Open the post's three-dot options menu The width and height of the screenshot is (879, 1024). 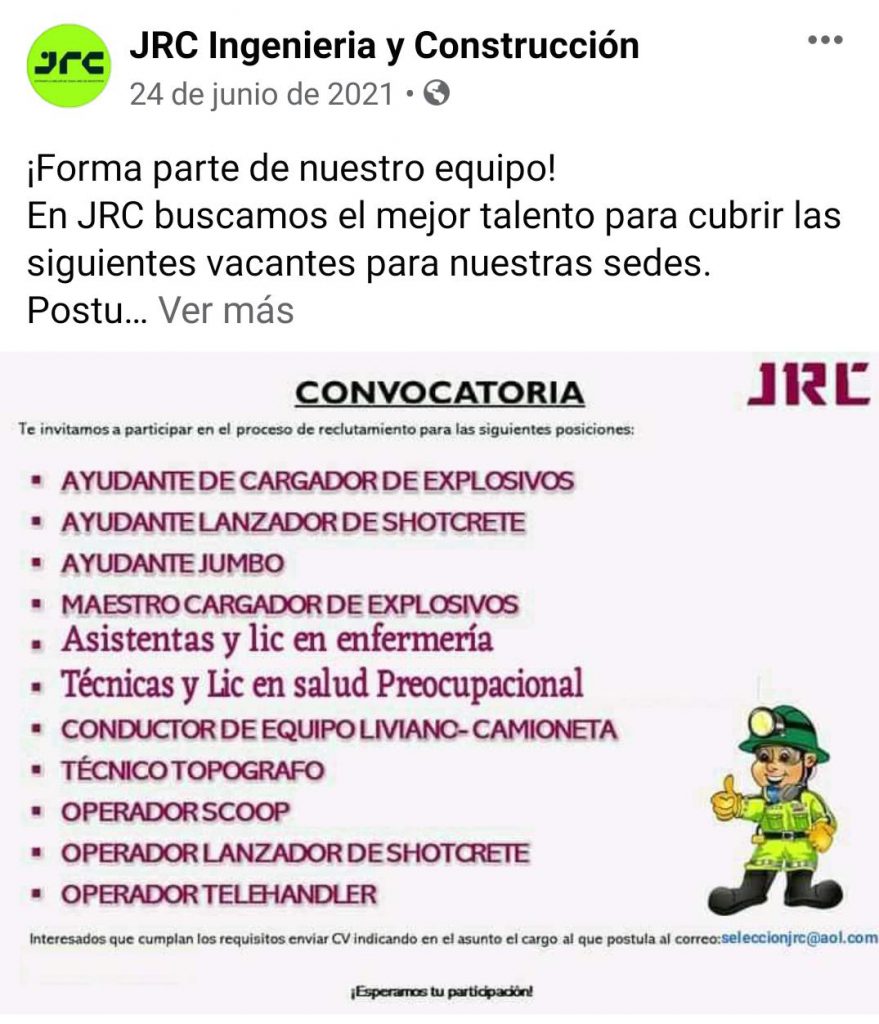[x=824, y=40]
